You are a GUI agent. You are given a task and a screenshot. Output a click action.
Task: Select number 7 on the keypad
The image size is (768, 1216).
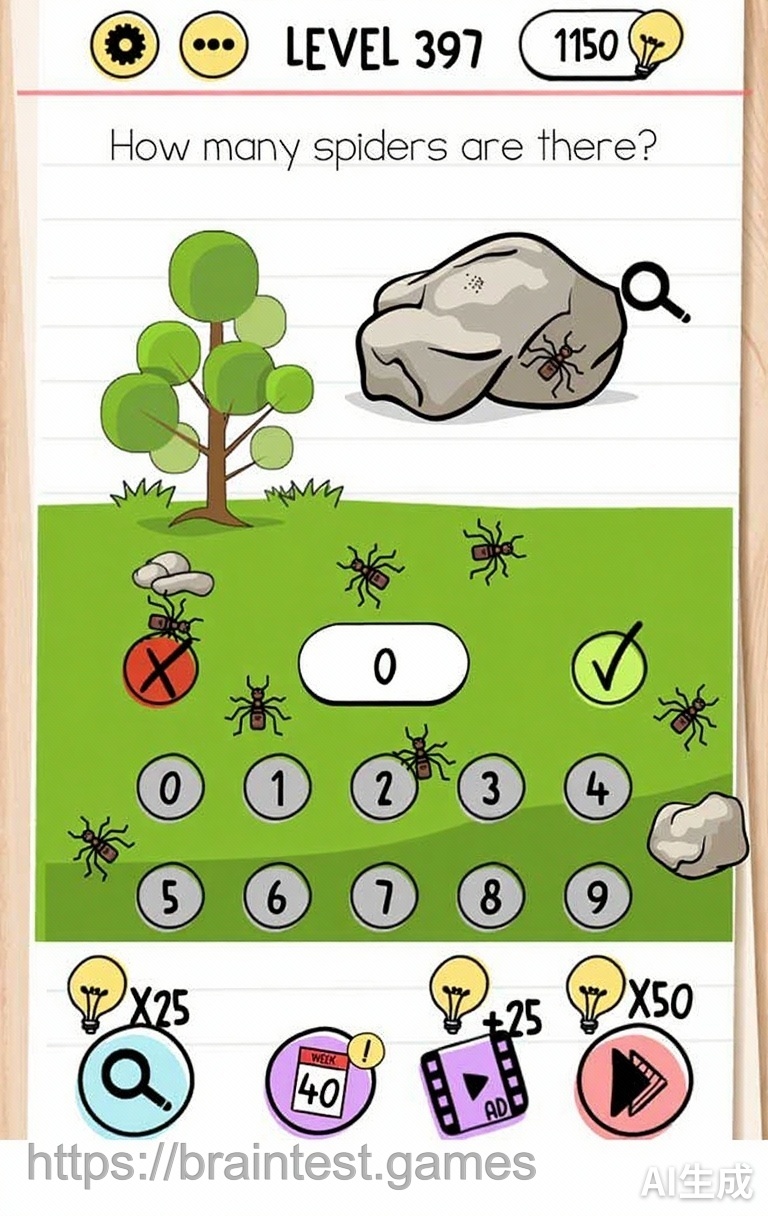384,898
